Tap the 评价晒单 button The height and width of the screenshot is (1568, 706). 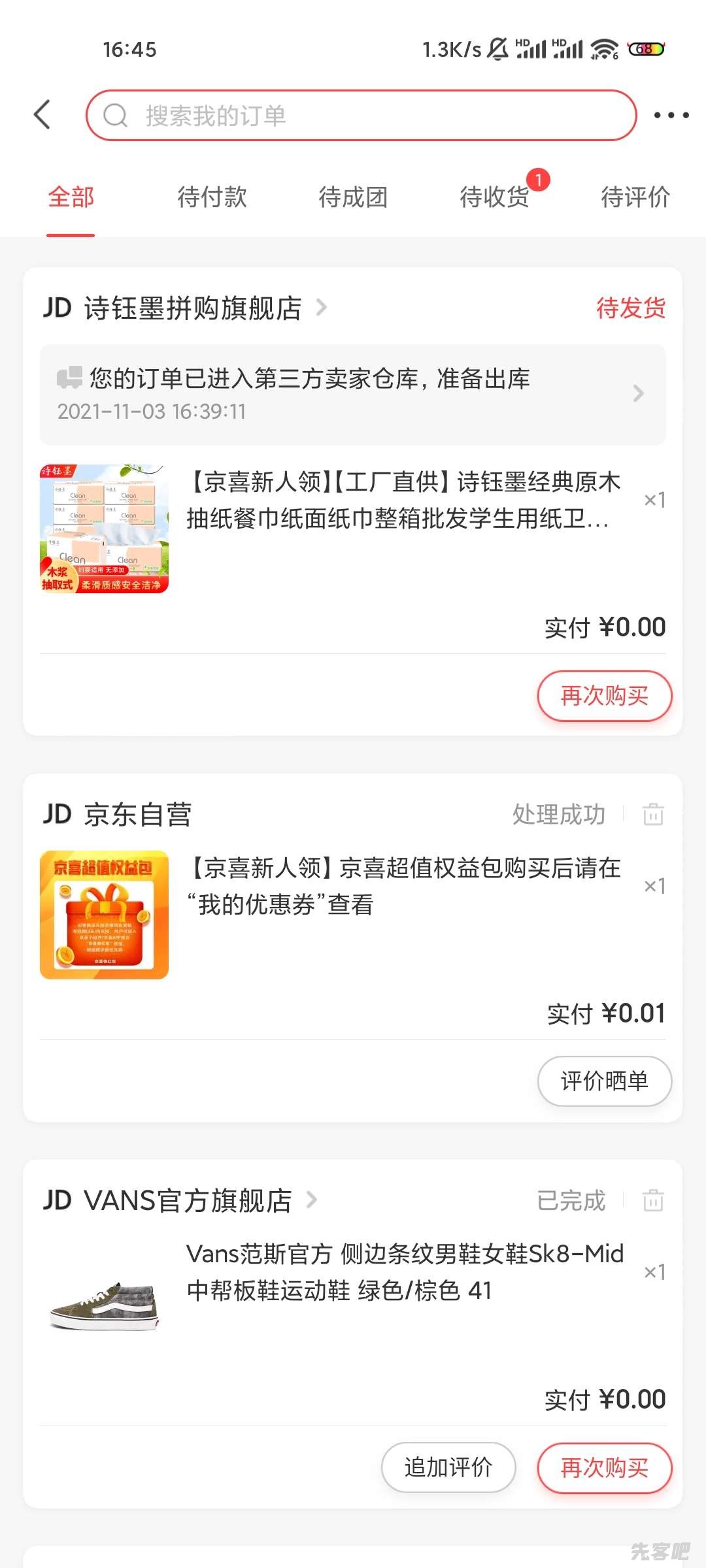tap(604, 1081)
